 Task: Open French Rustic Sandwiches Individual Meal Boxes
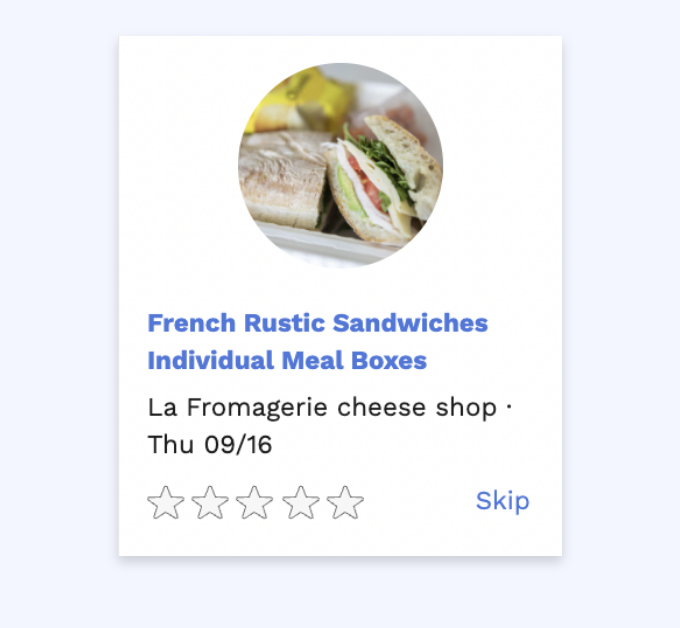pyautogui.click(x=317, y=341)
